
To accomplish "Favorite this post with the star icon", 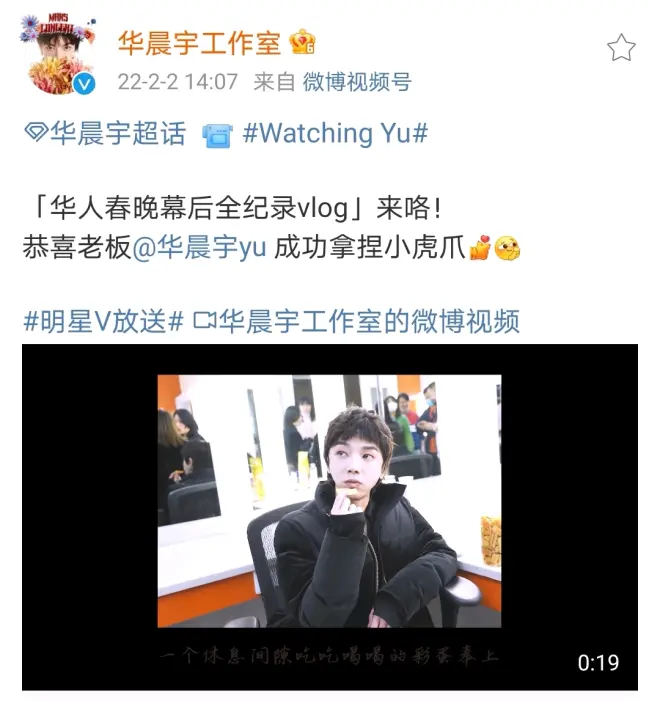I will click(x=621, y=47).
